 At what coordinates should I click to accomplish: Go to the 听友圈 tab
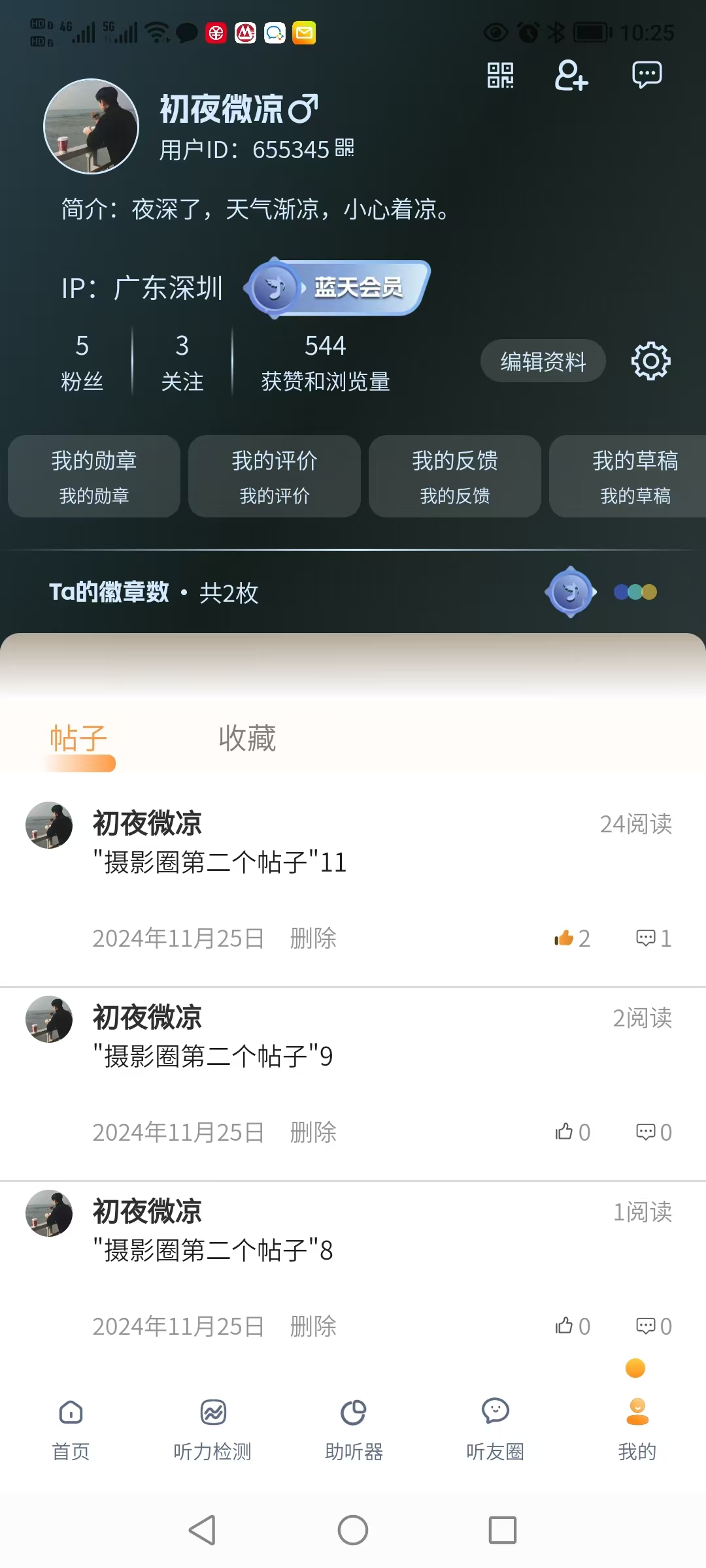495,1428
